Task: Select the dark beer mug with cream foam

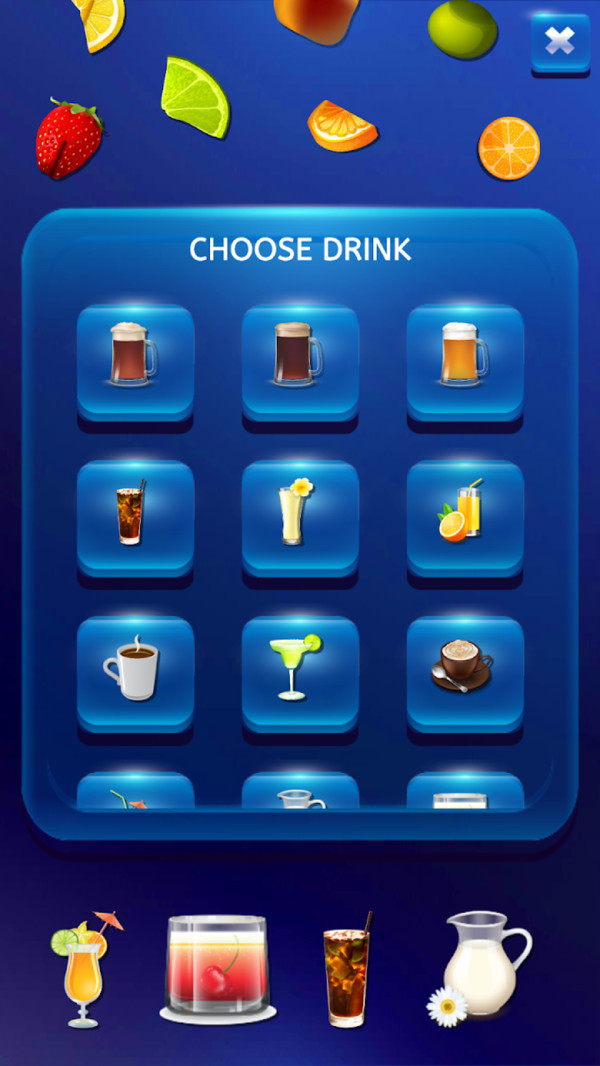Action: coord(135,360)
